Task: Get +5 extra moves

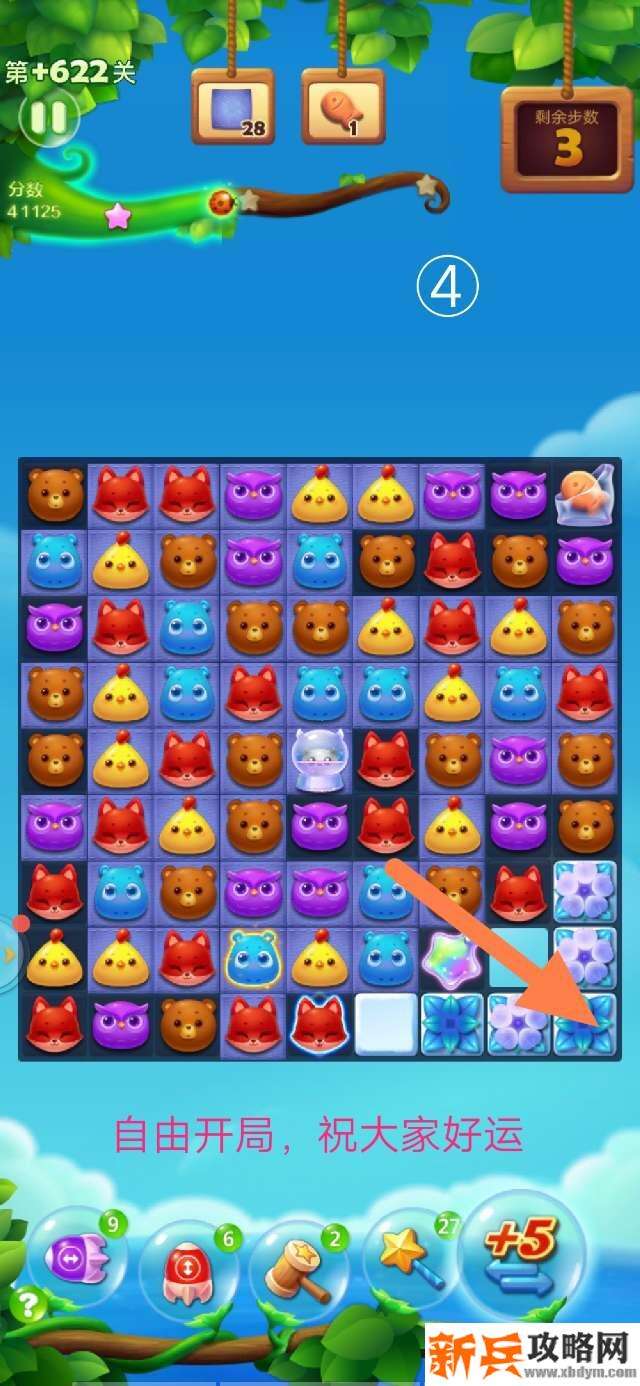Action: (x=520, y=1255)
